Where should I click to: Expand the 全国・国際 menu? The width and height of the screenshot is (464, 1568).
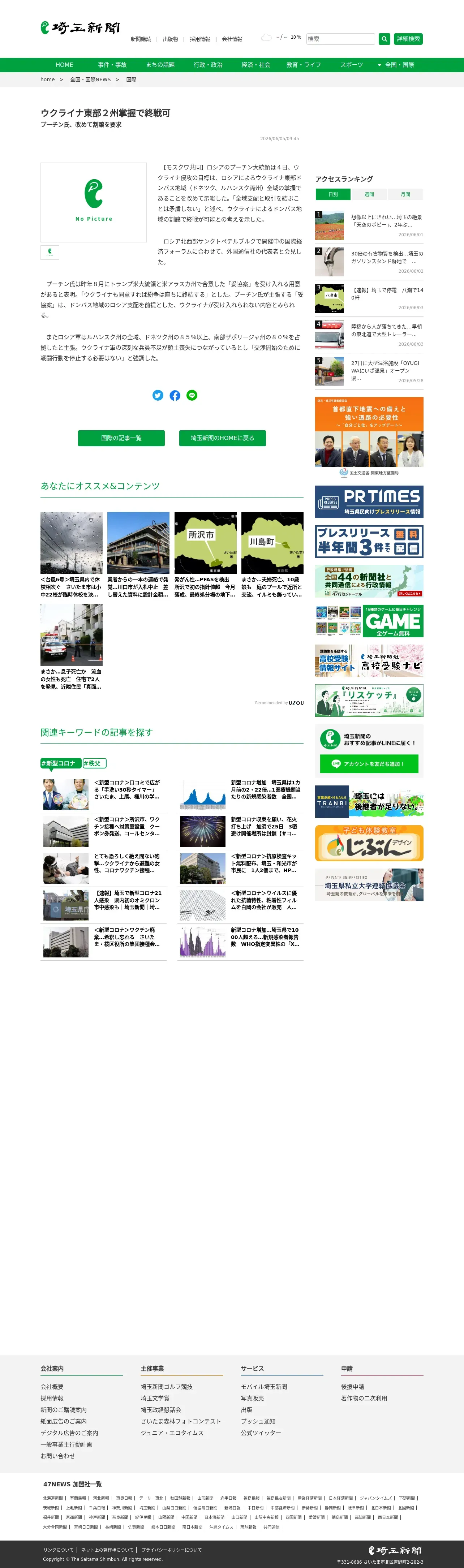(396, 65)
